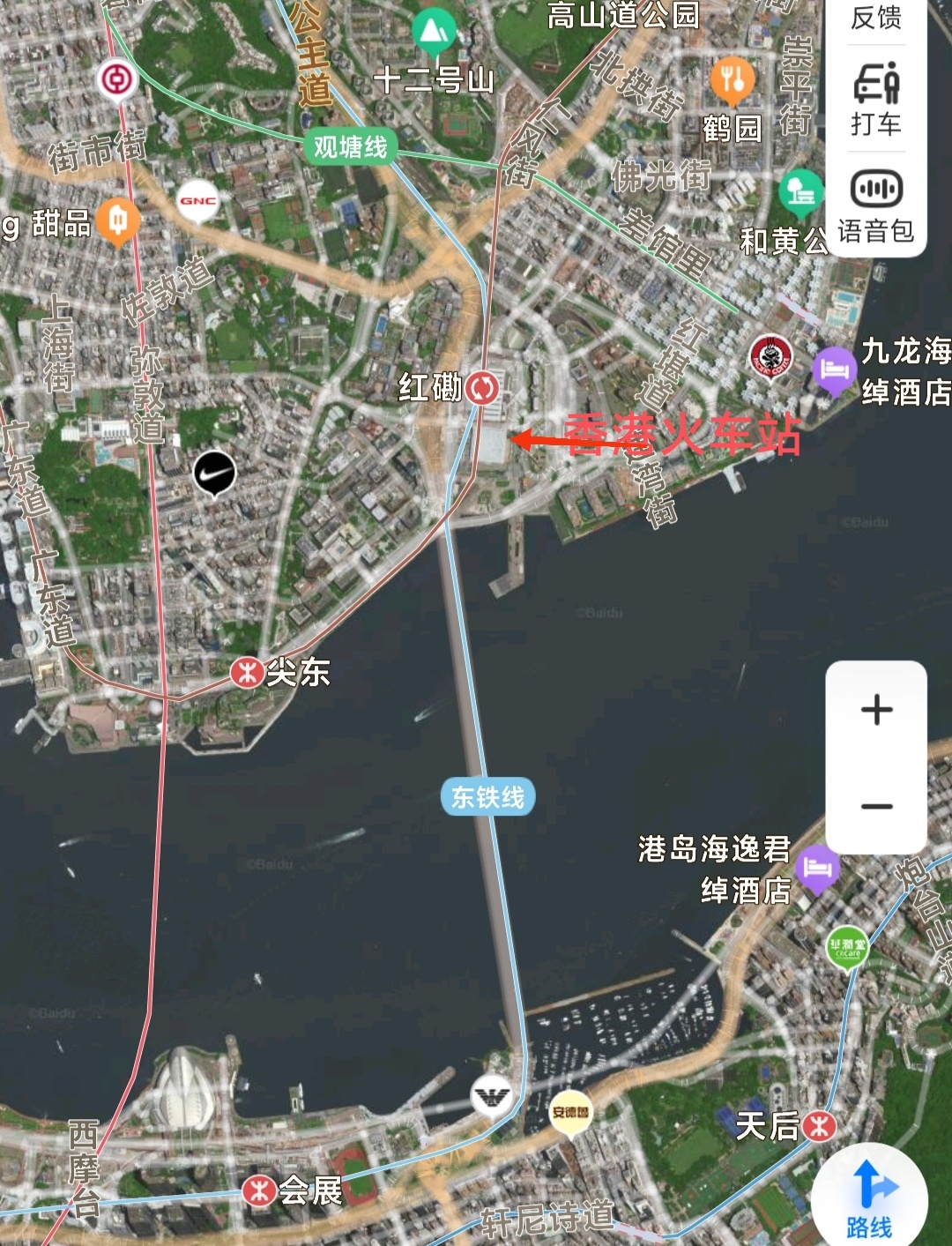Image resolution: width=952 pixels, height=1246 pixels.
Task: Select the 天后 MTR station marker
Action: tap(820, 1126)
